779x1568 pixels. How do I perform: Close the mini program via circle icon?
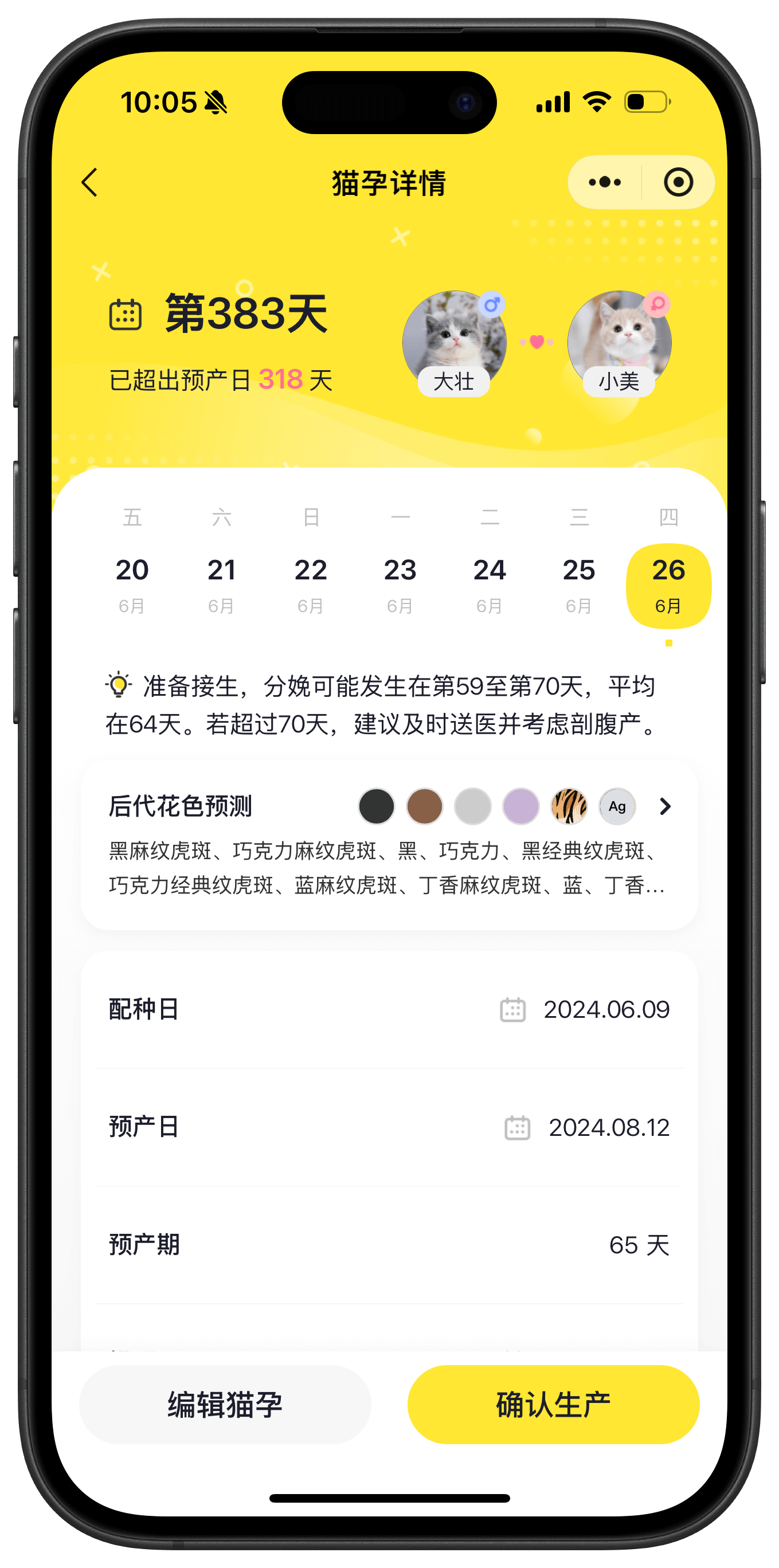coord(678,182)
